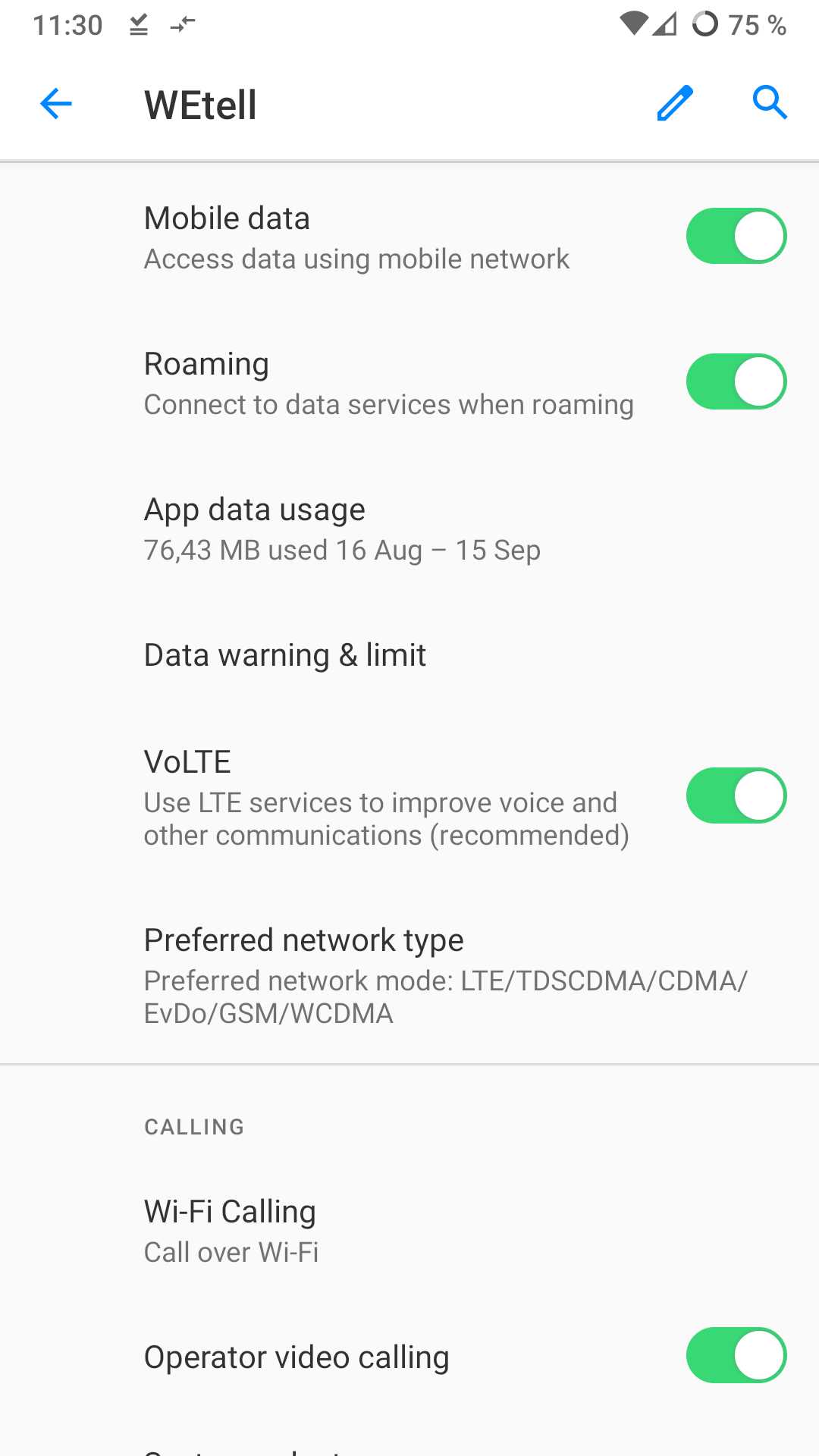Go back using the top-left arrow
Screen dimensions: 819x1456
click(x=55, y=104)
